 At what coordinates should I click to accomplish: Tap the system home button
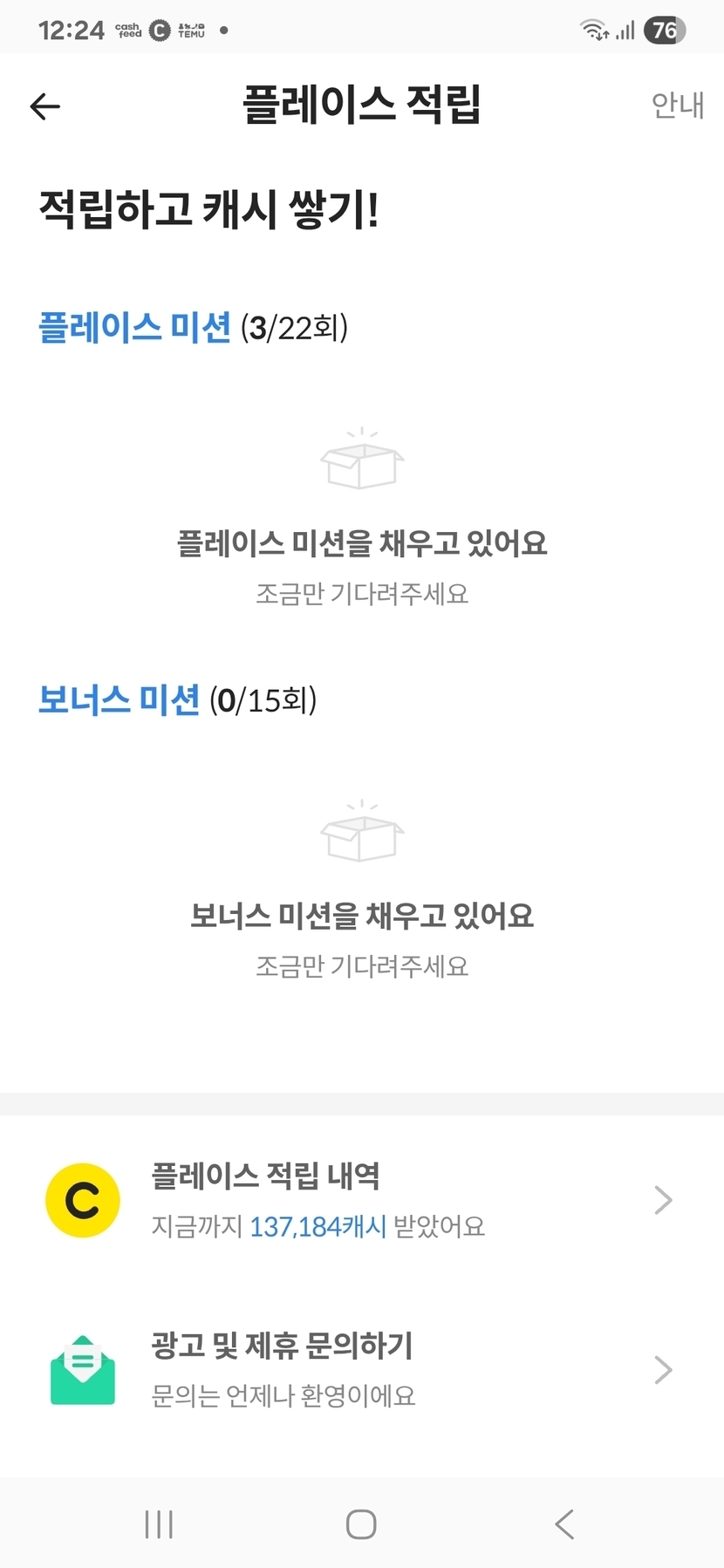click(x=361, y=1524)
